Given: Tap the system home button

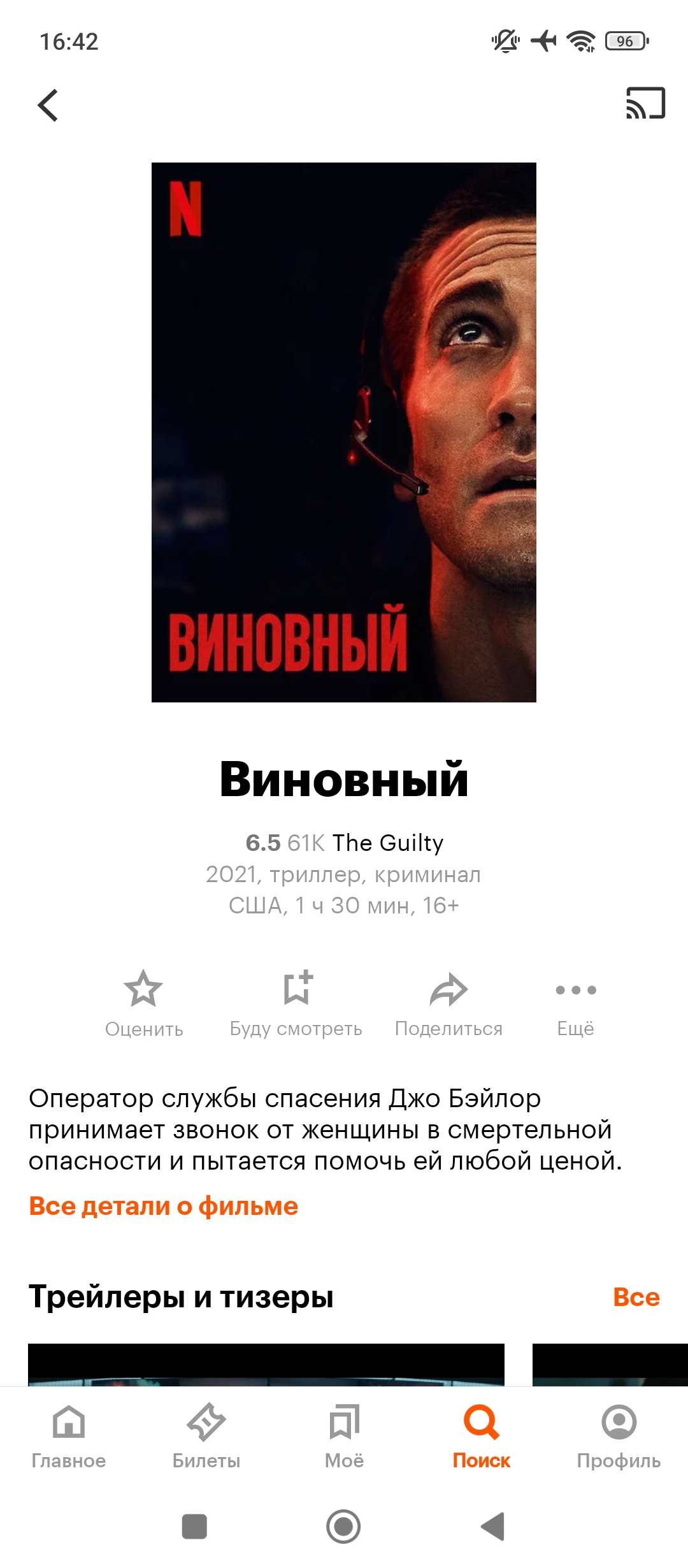Looking at the screenshot, I should pyautogui.click(x=343, y=1527).
